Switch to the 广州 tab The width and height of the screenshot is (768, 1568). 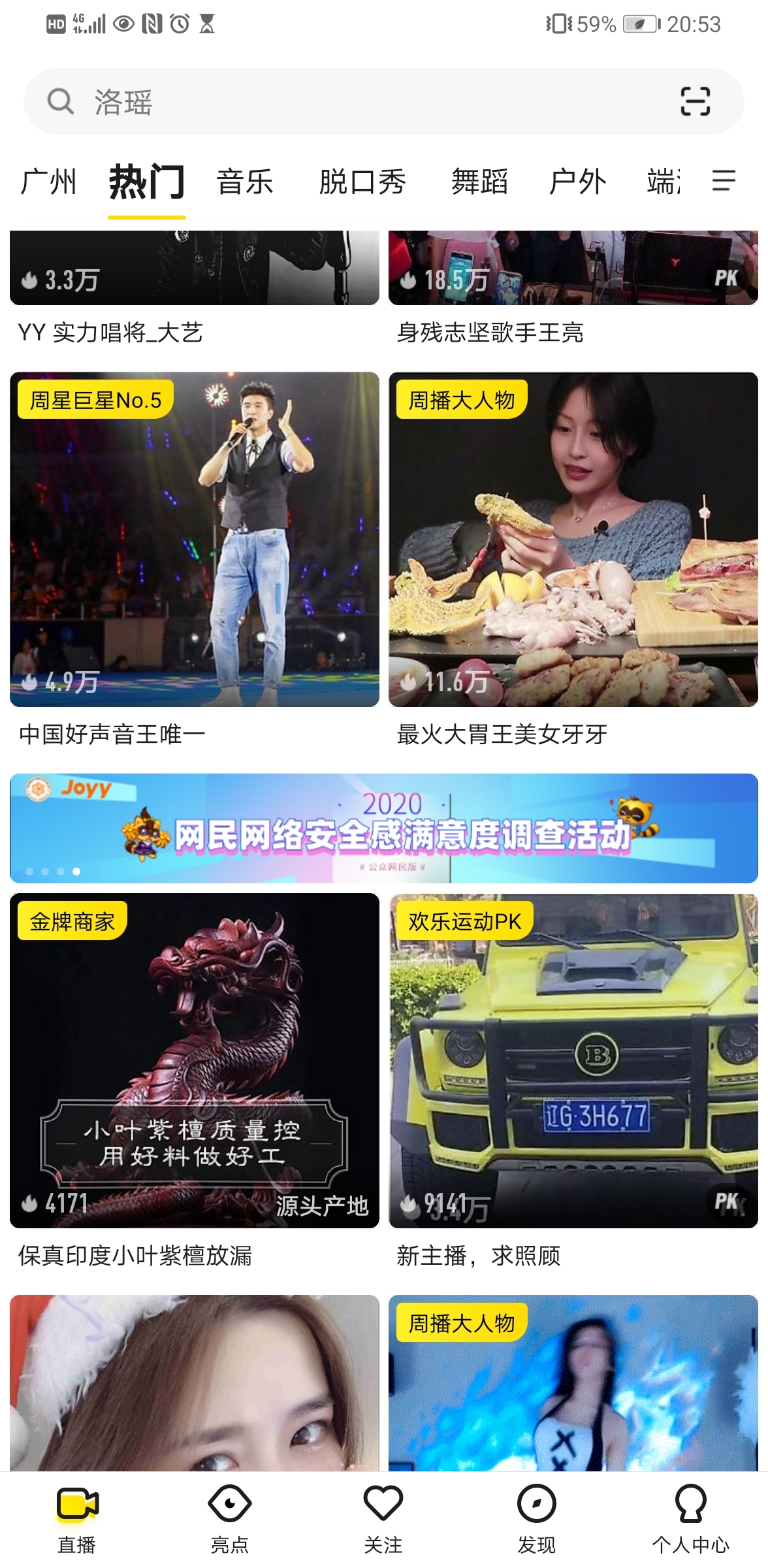pos(48,182)
